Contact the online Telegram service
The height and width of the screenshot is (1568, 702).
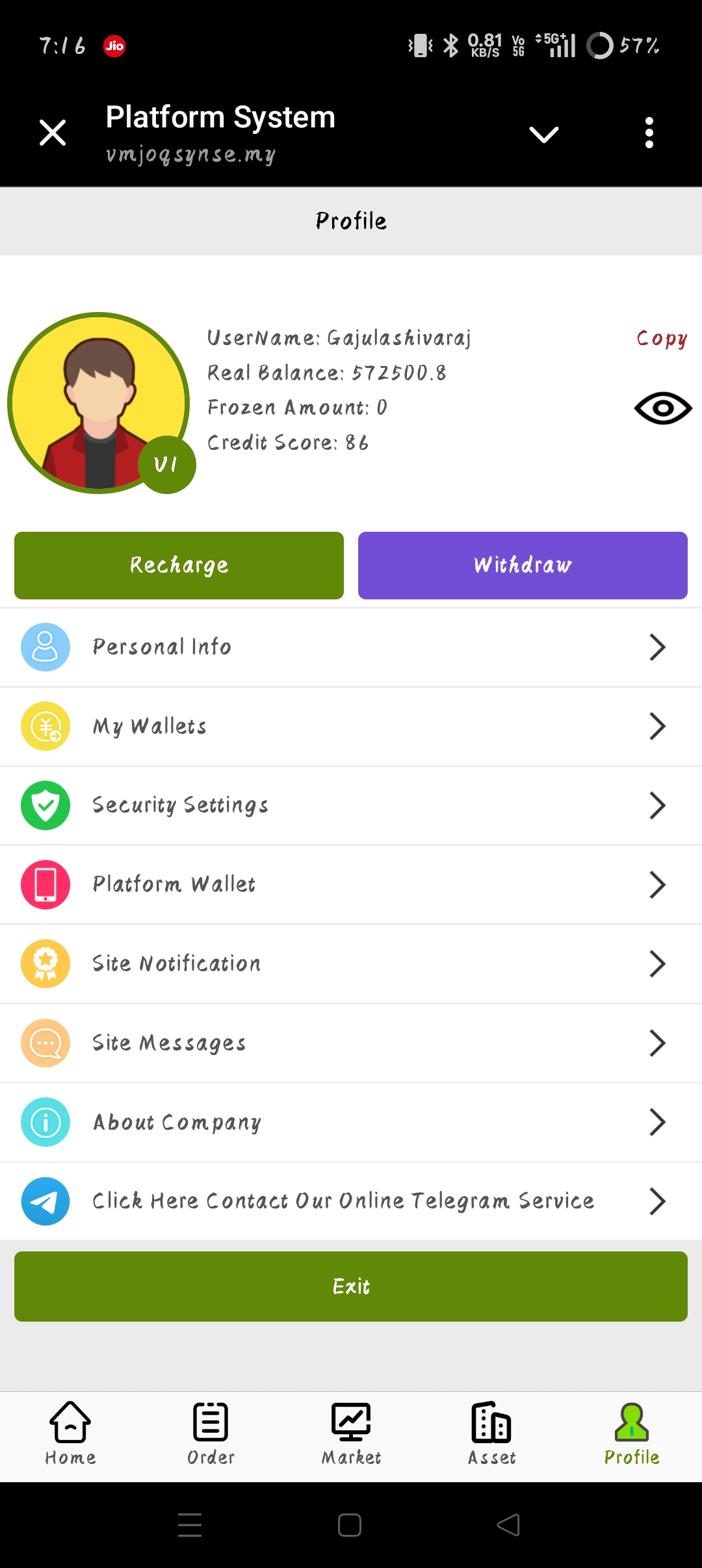351,1201
